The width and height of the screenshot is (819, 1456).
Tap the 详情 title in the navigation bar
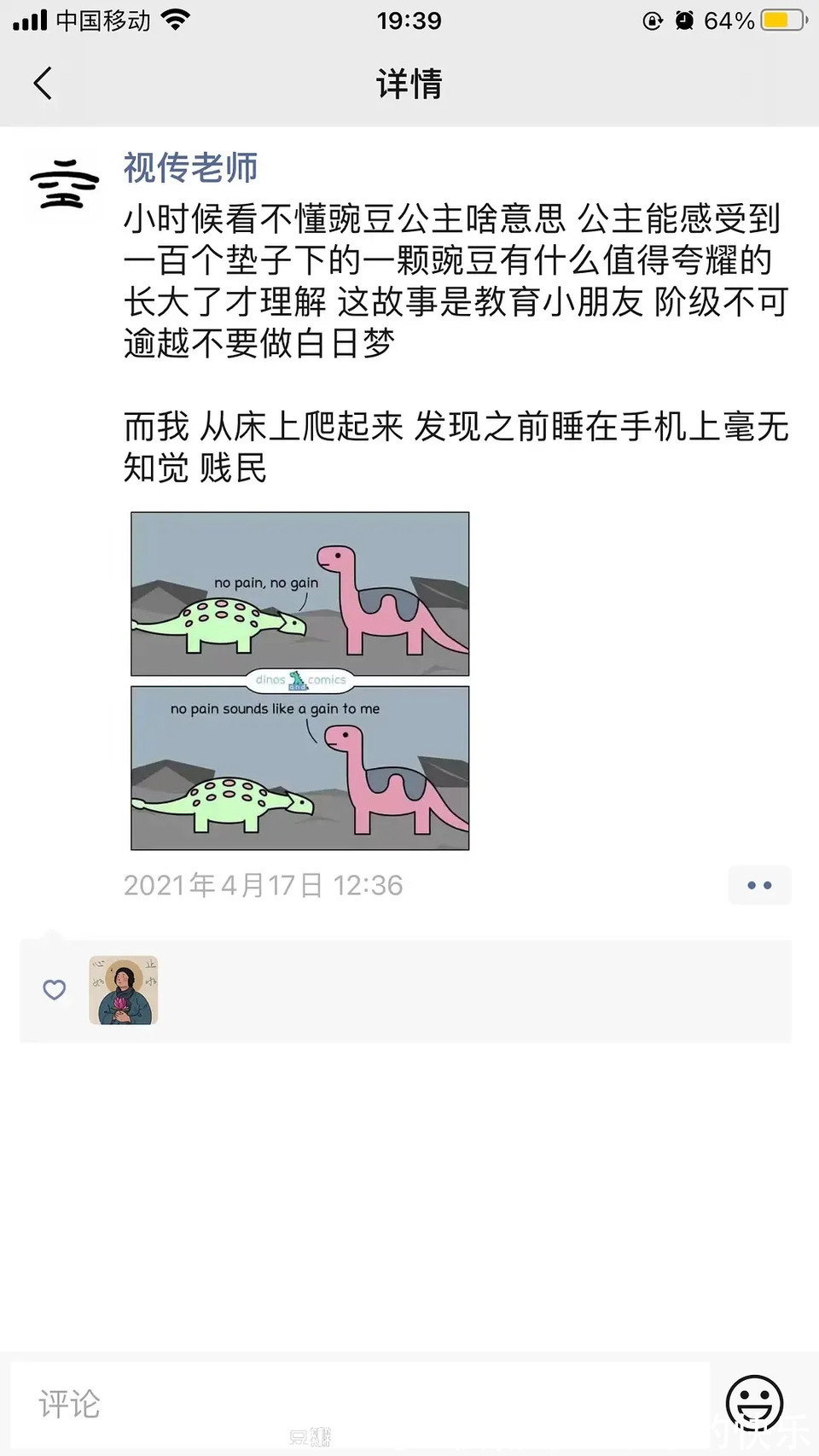pos(408,83)
